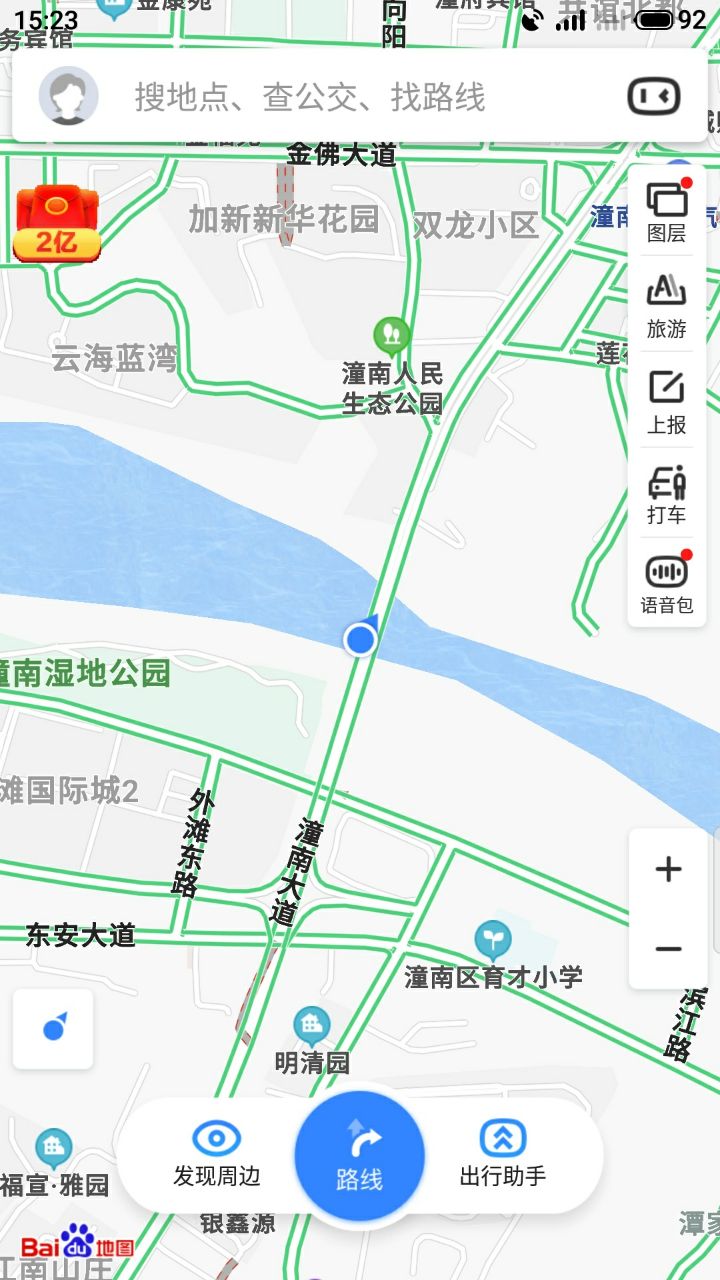720x1280 pixels.
Task: Recenter map on my current location
Action: pos(54,1029)
